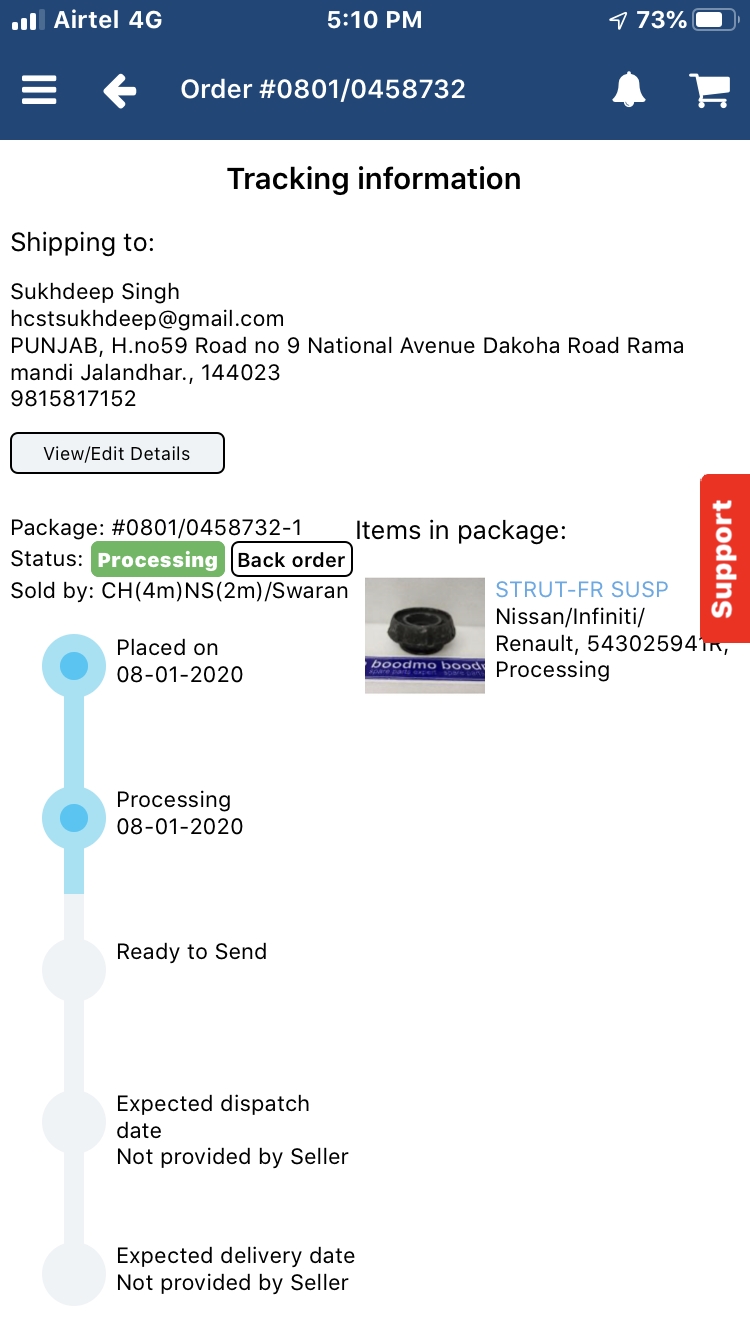Image resolution: width=750 pixels, height=1334 pixels.
Task: Open the shopping cart
Action: 709,90
